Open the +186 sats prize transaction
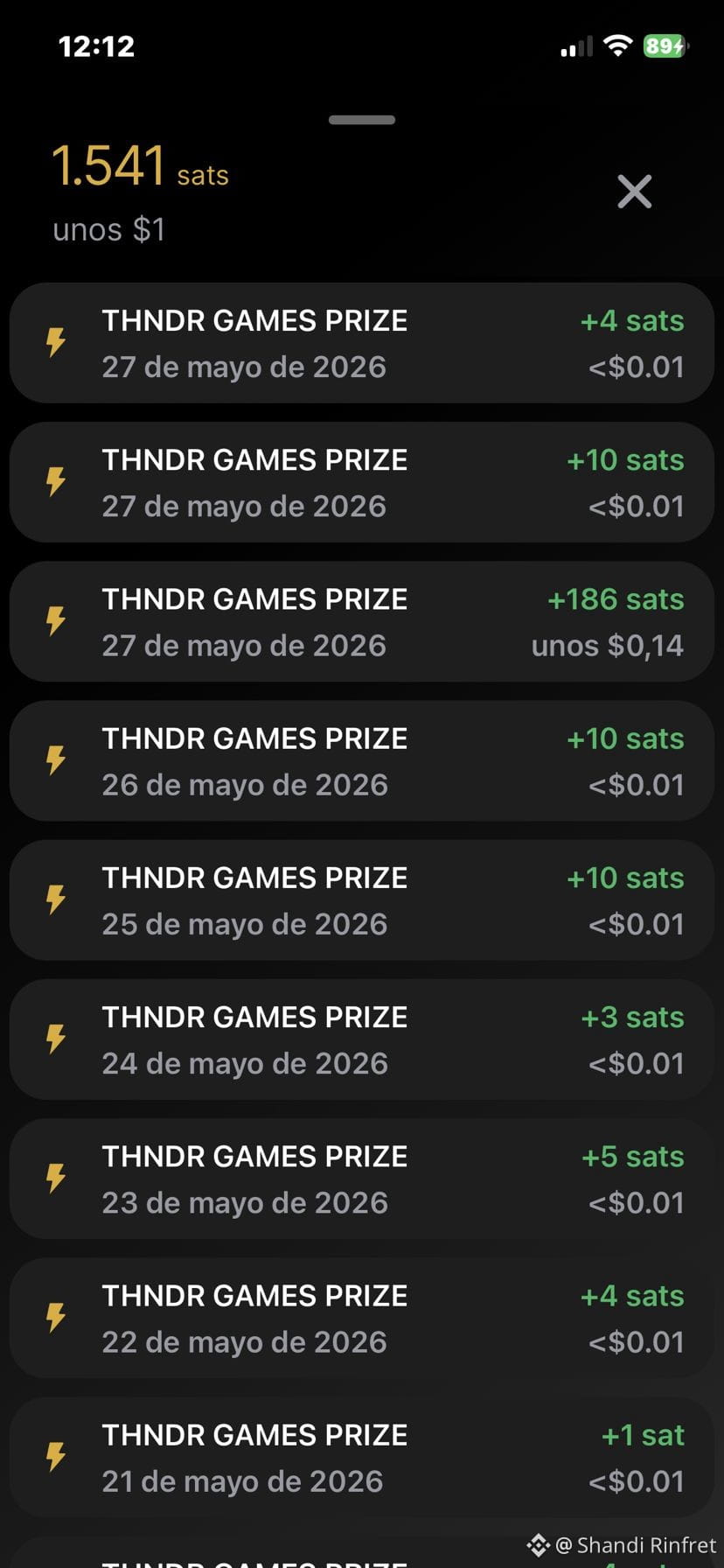 pos(362,621)
